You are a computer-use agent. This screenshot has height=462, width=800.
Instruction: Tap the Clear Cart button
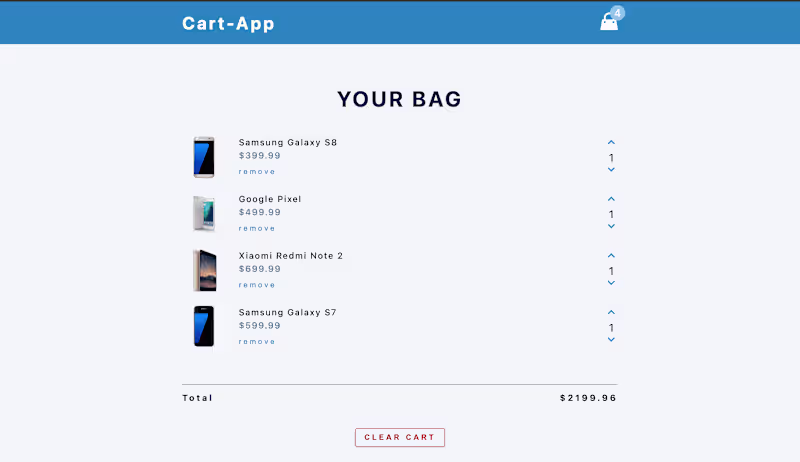399,437
